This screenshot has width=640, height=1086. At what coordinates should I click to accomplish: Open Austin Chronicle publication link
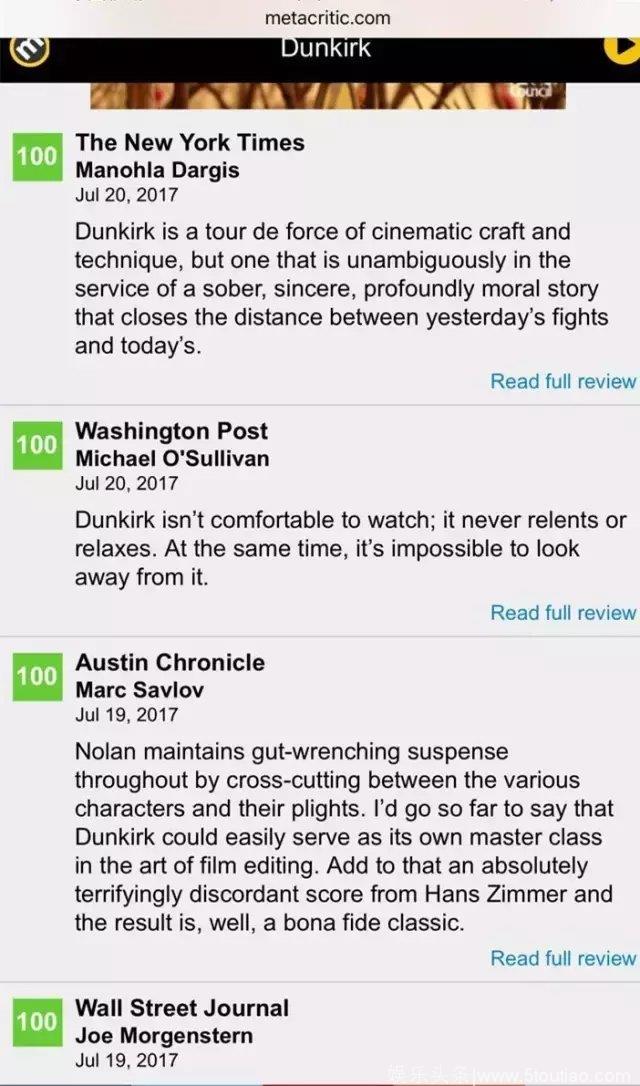[x=170, y=663]
